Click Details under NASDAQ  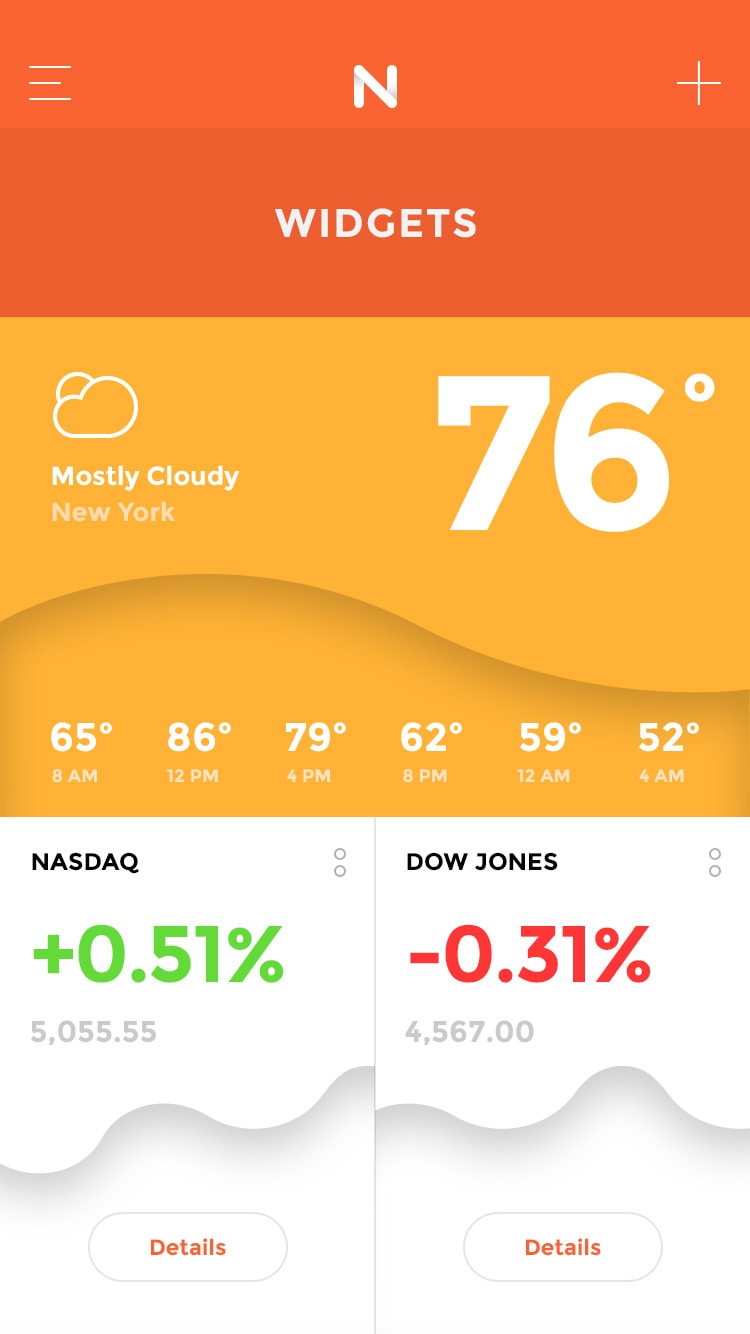click(187, 1247)
